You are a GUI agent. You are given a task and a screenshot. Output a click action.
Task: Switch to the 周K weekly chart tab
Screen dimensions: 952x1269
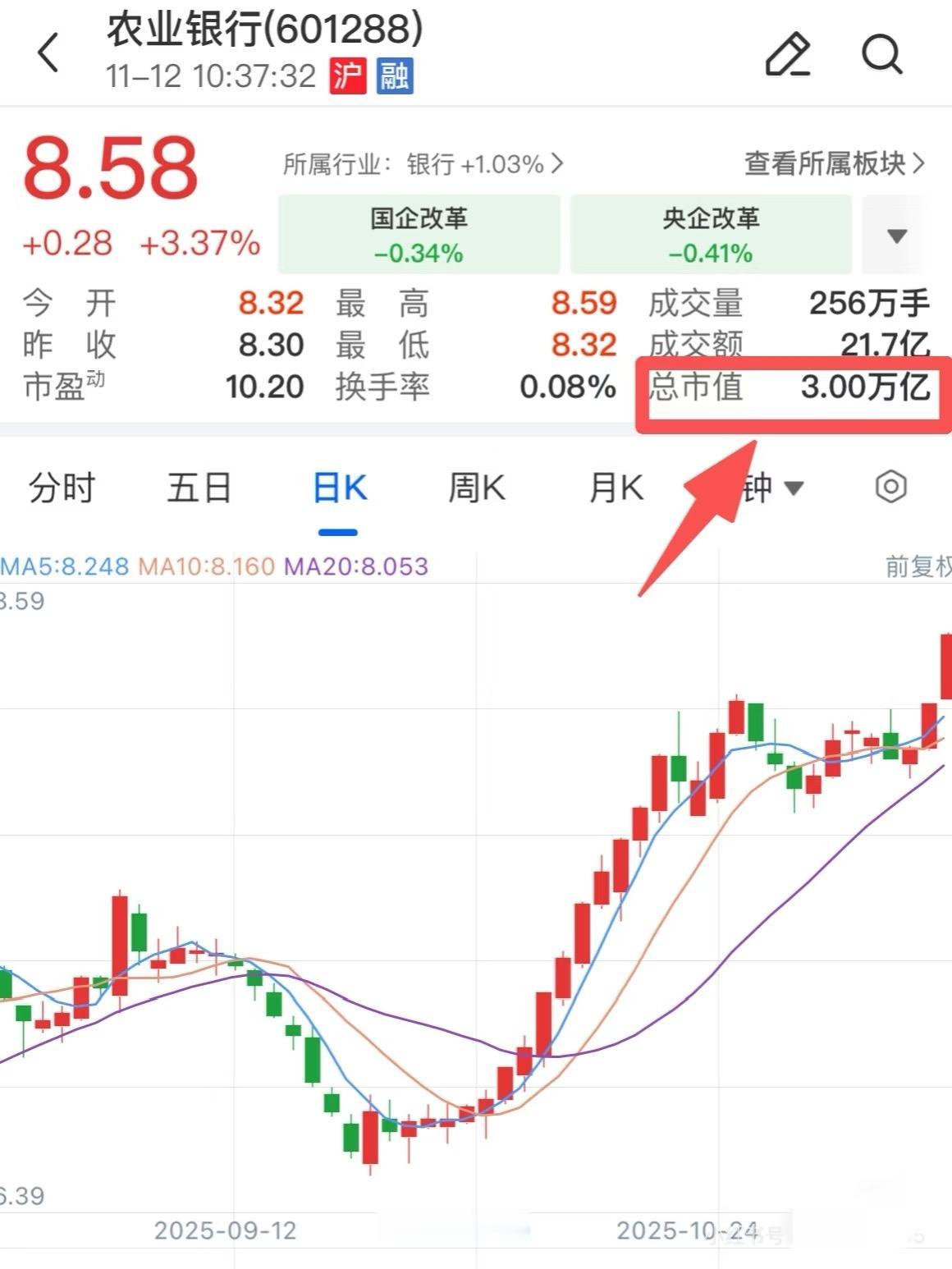pos(476,488)
